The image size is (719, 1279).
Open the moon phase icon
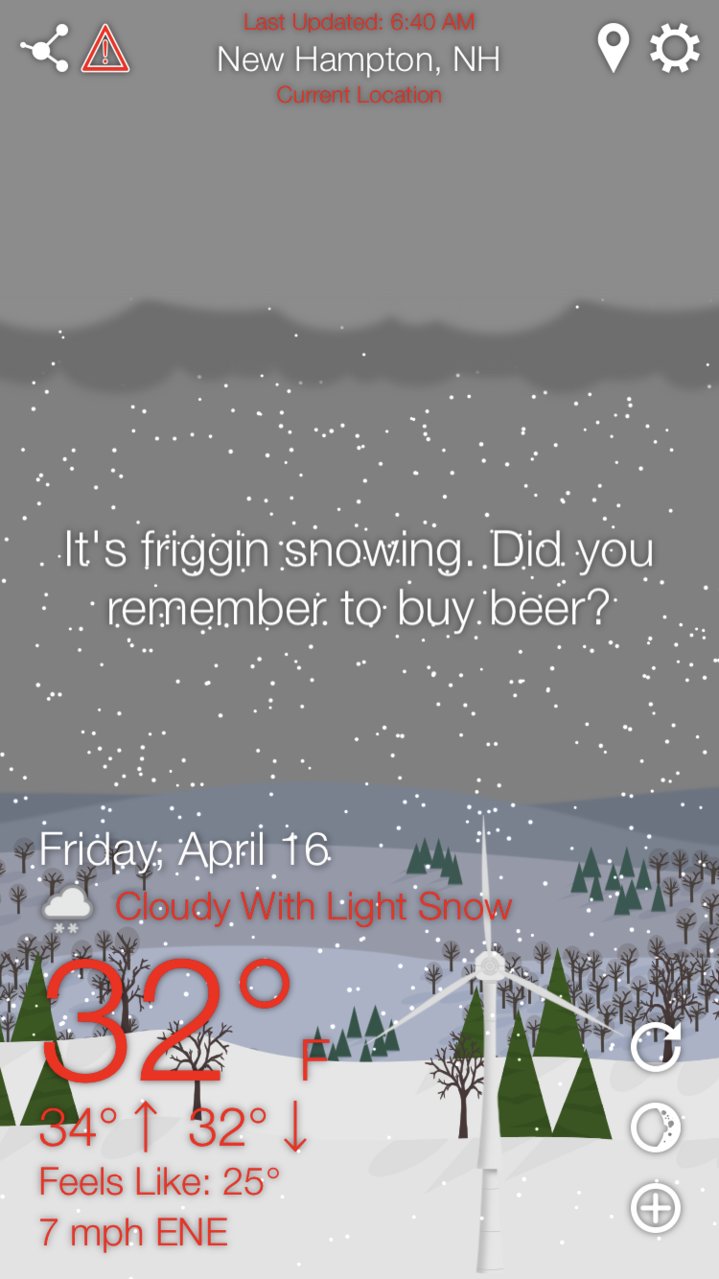(656, 1128)
